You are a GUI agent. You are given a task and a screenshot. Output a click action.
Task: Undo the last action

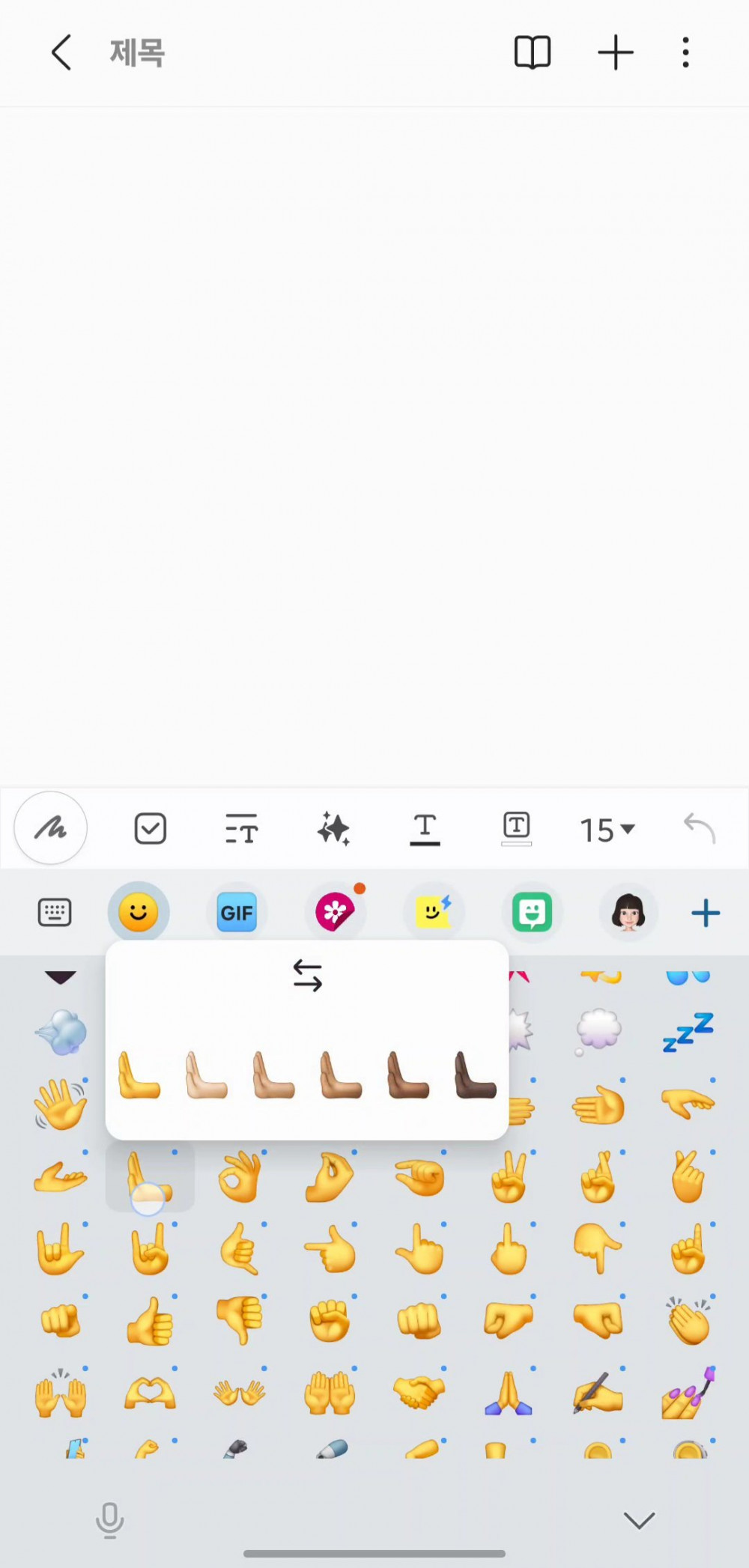(700, 828)
